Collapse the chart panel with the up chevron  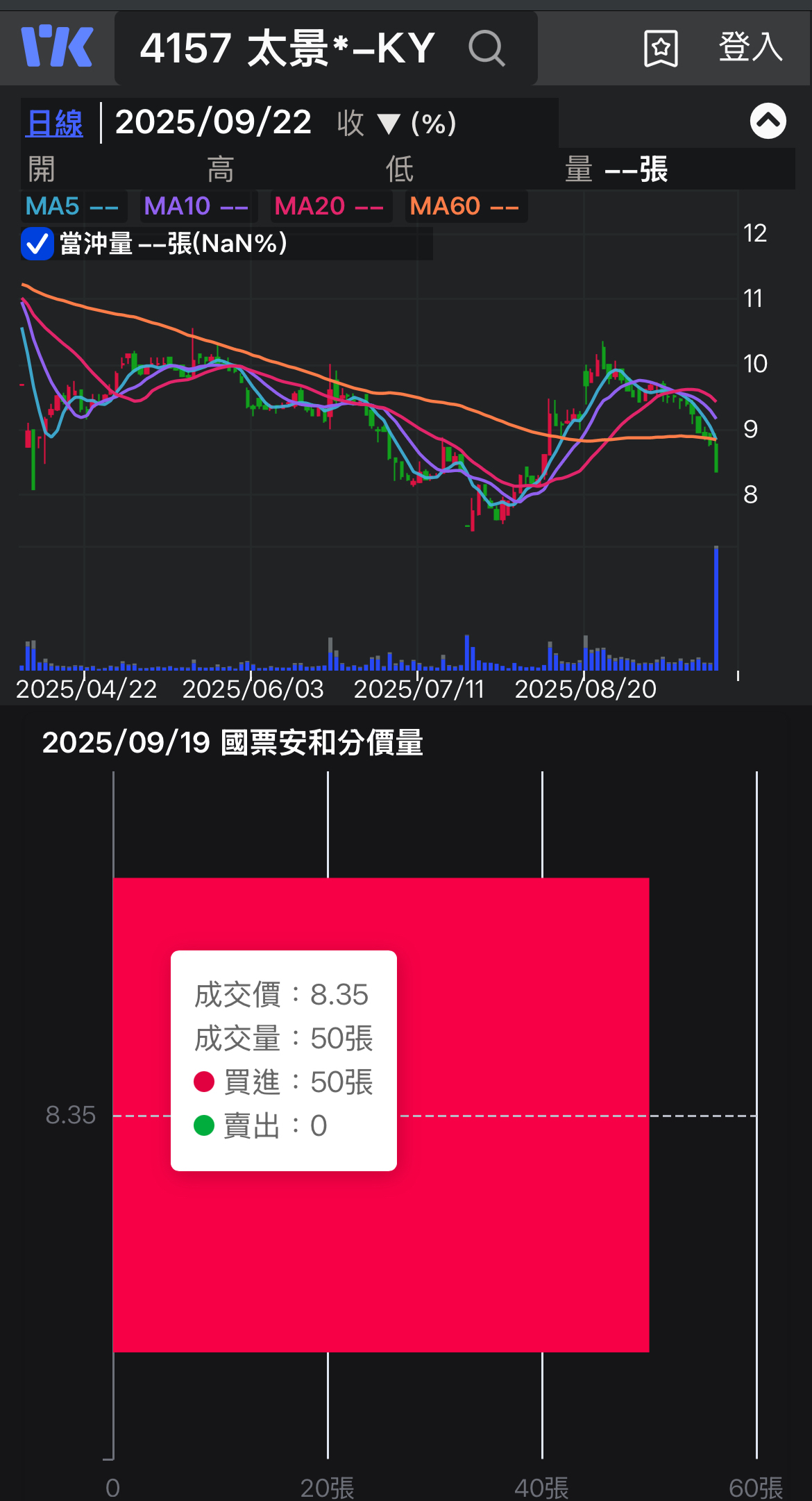768,121
